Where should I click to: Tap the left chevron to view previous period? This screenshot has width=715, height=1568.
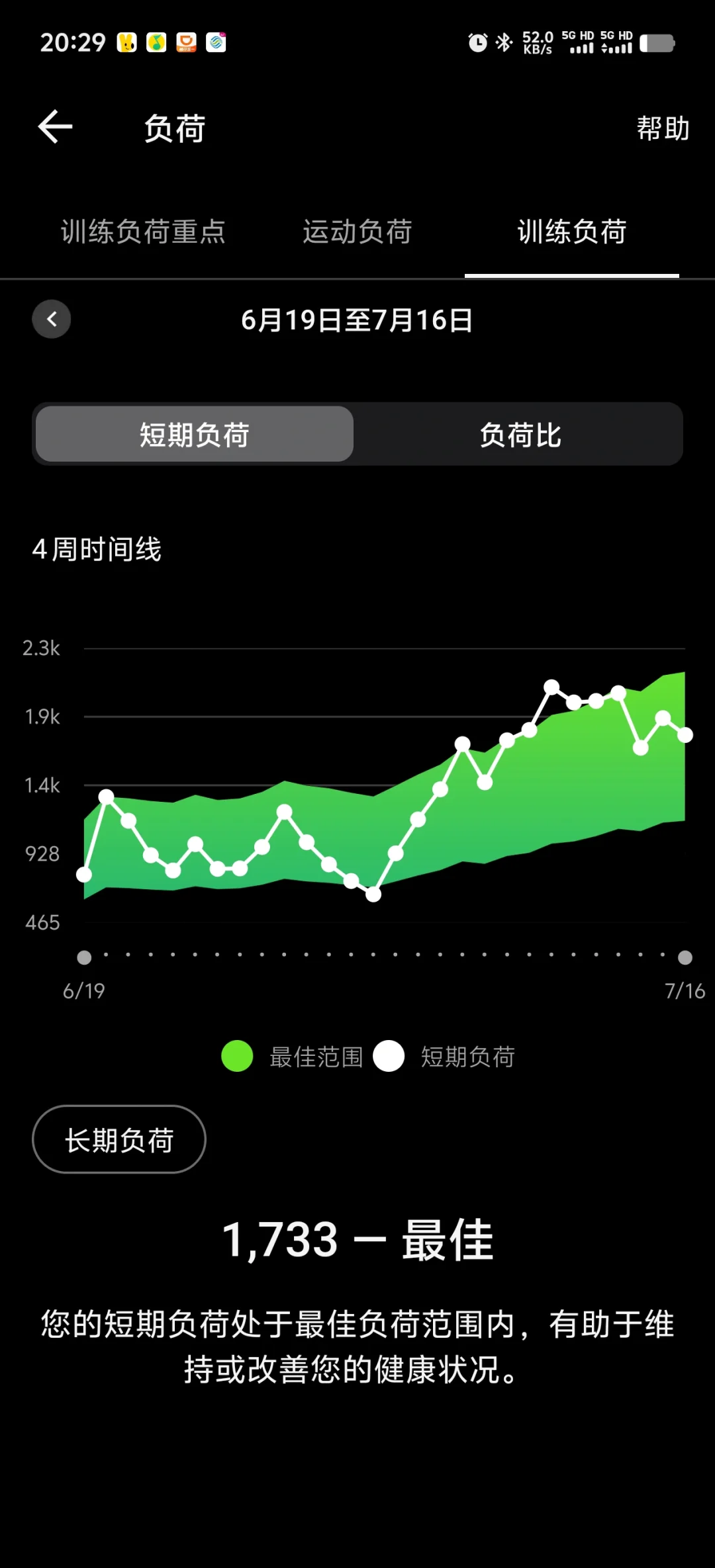(52, 319)
